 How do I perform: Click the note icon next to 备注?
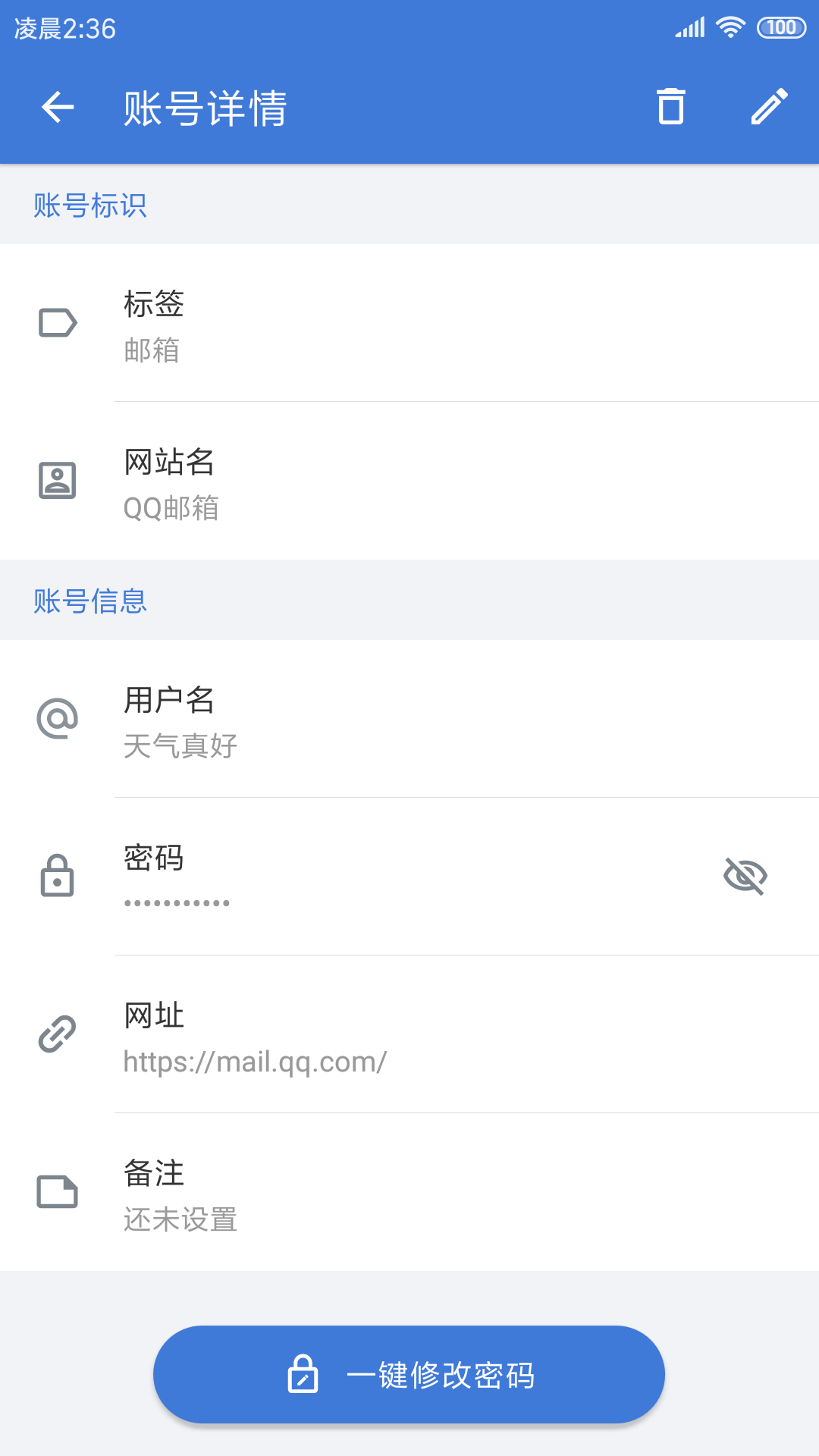coord(57,1191)
